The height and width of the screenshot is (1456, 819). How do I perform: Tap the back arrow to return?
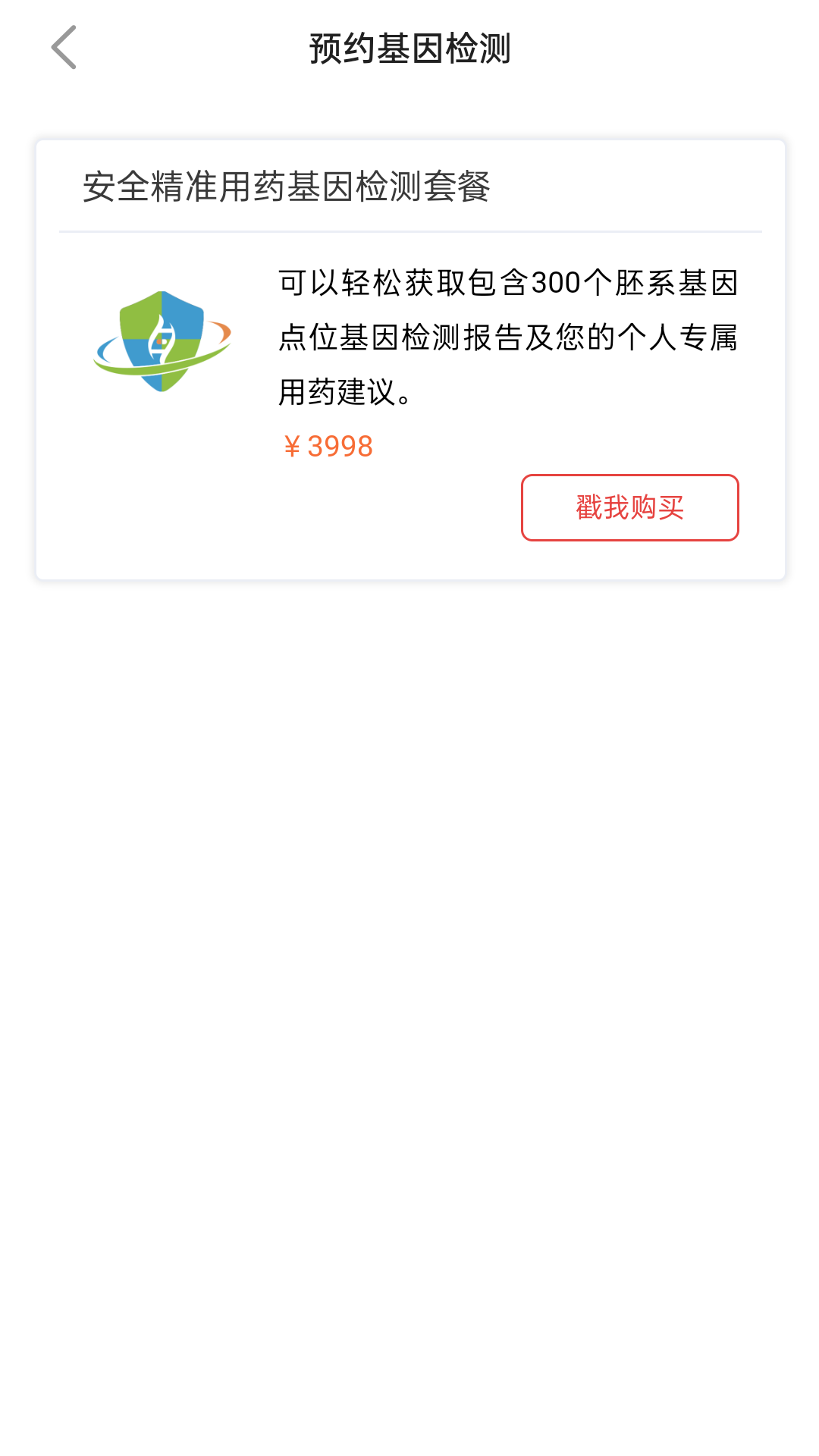tap(64, 48)
